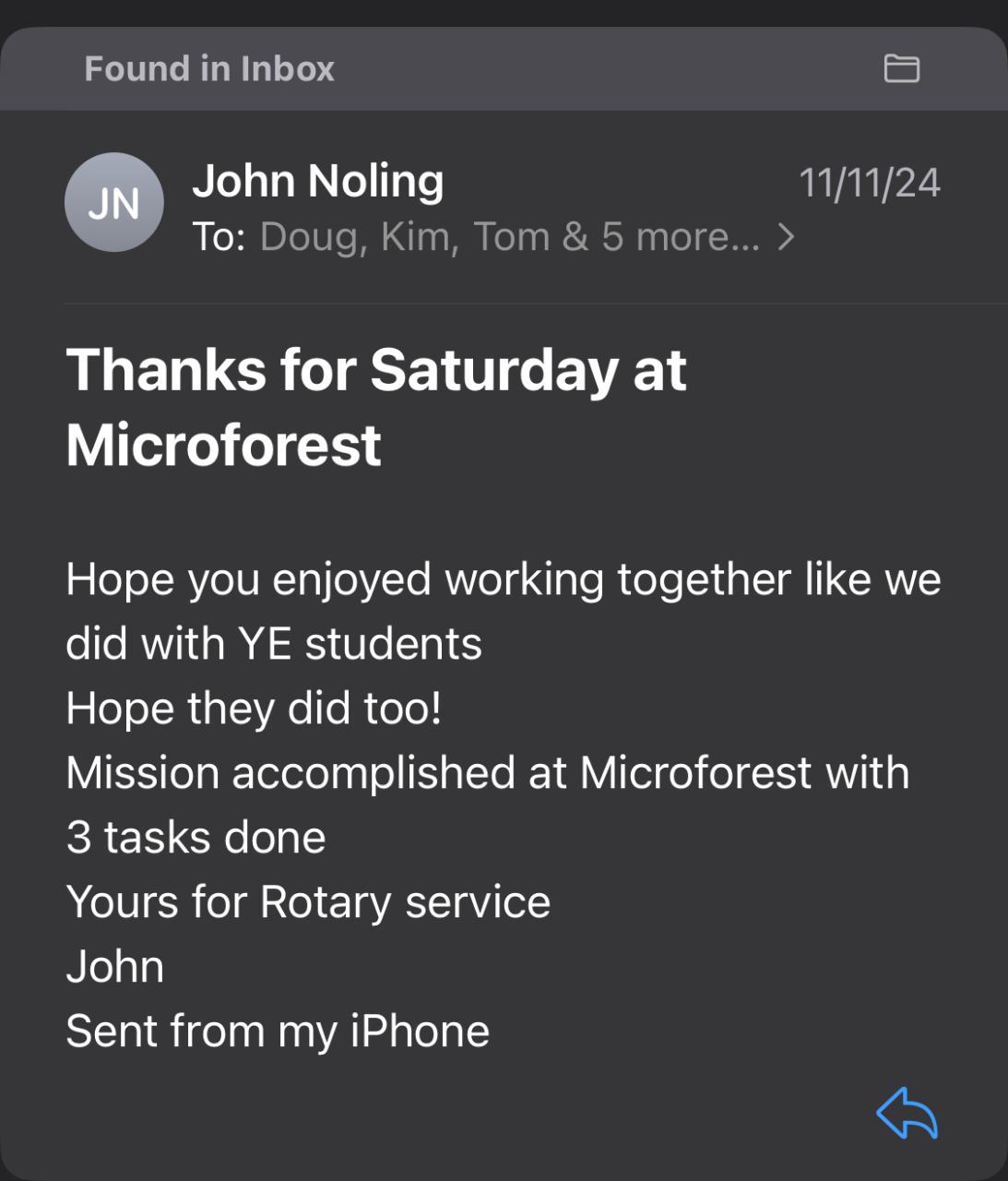Tap sender name John Noling
This screenshot has width=1008, height=1181.
[x=318, y=180]
